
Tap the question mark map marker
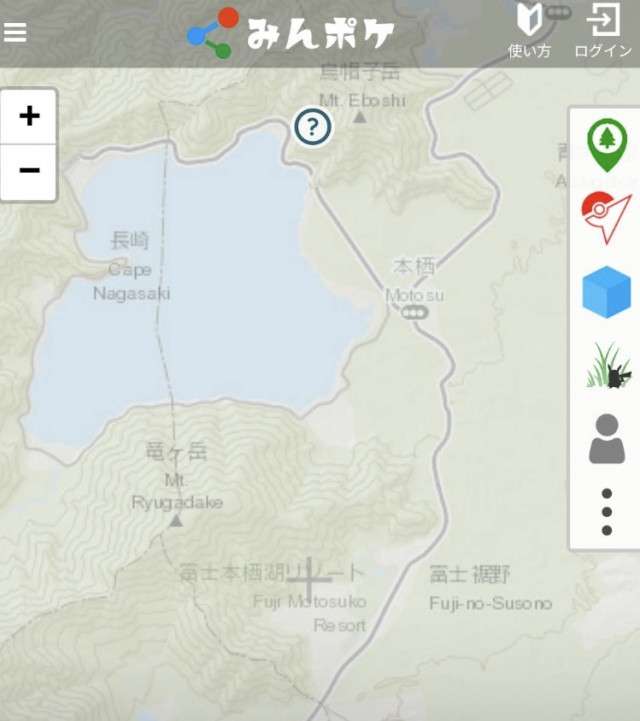(x=313, y=127)
